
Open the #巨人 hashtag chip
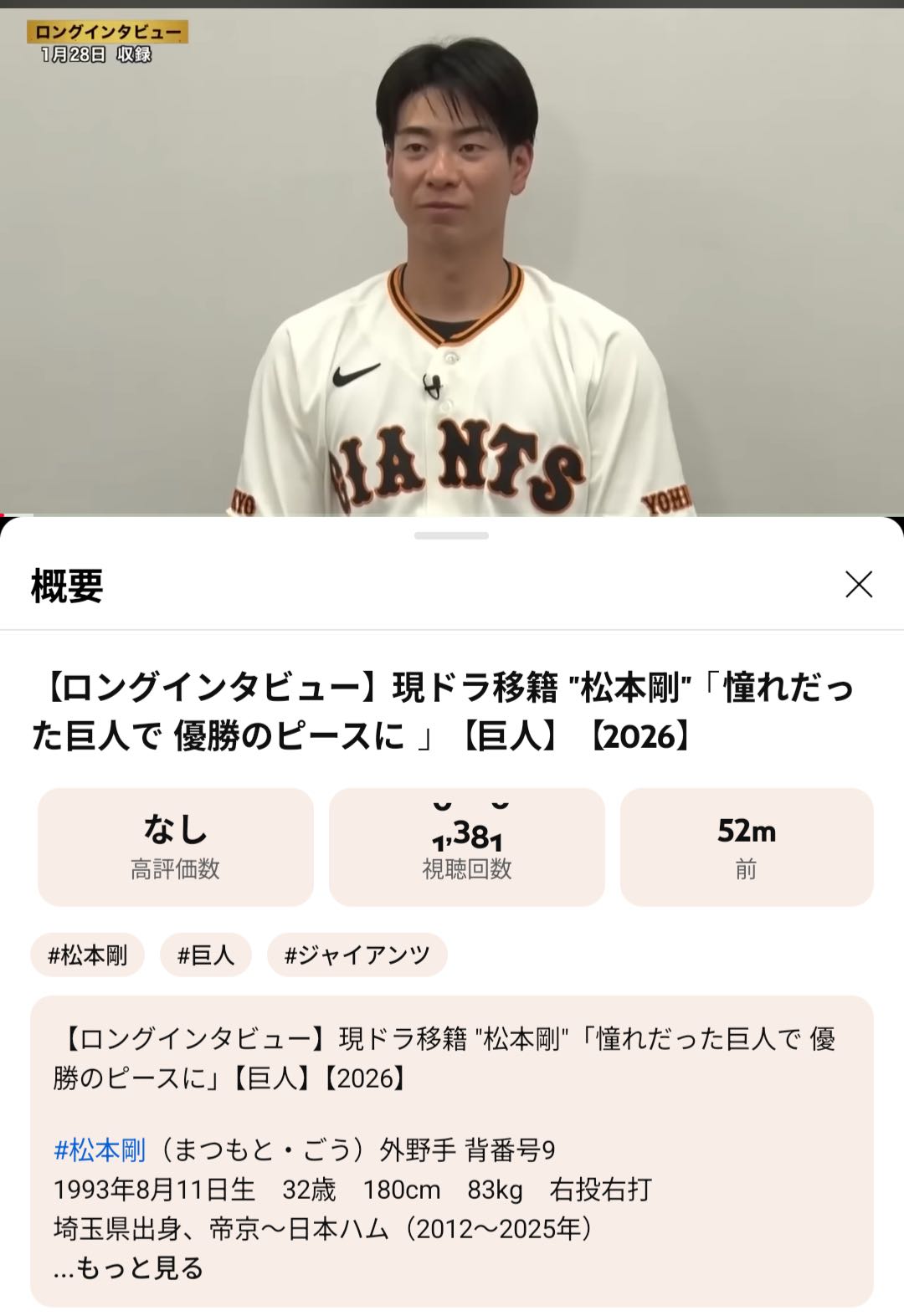coord(206,955)
